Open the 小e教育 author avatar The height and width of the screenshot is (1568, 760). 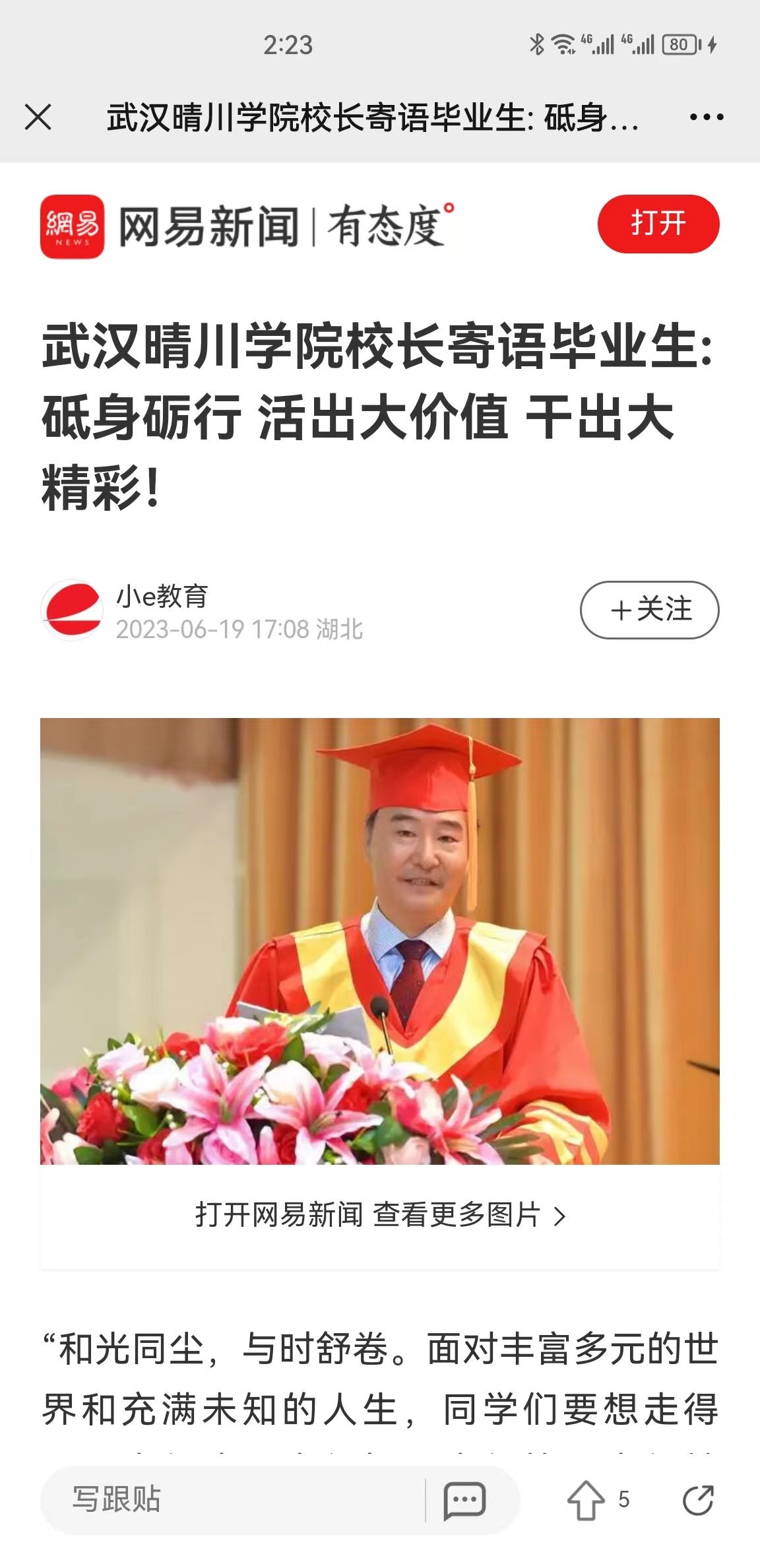point(72,610)
